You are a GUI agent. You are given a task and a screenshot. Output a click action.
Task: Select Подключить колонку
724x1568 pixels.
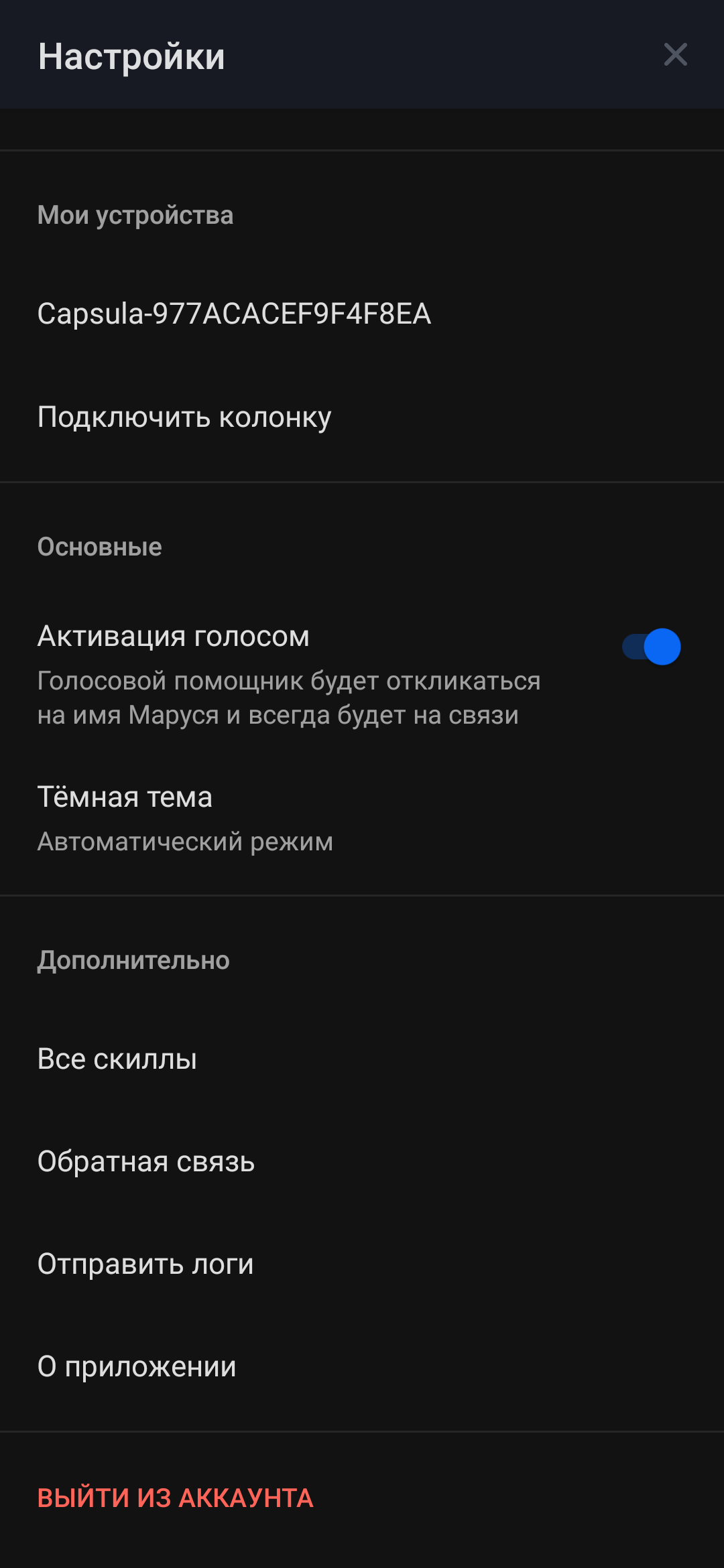(x=184, y=417)
